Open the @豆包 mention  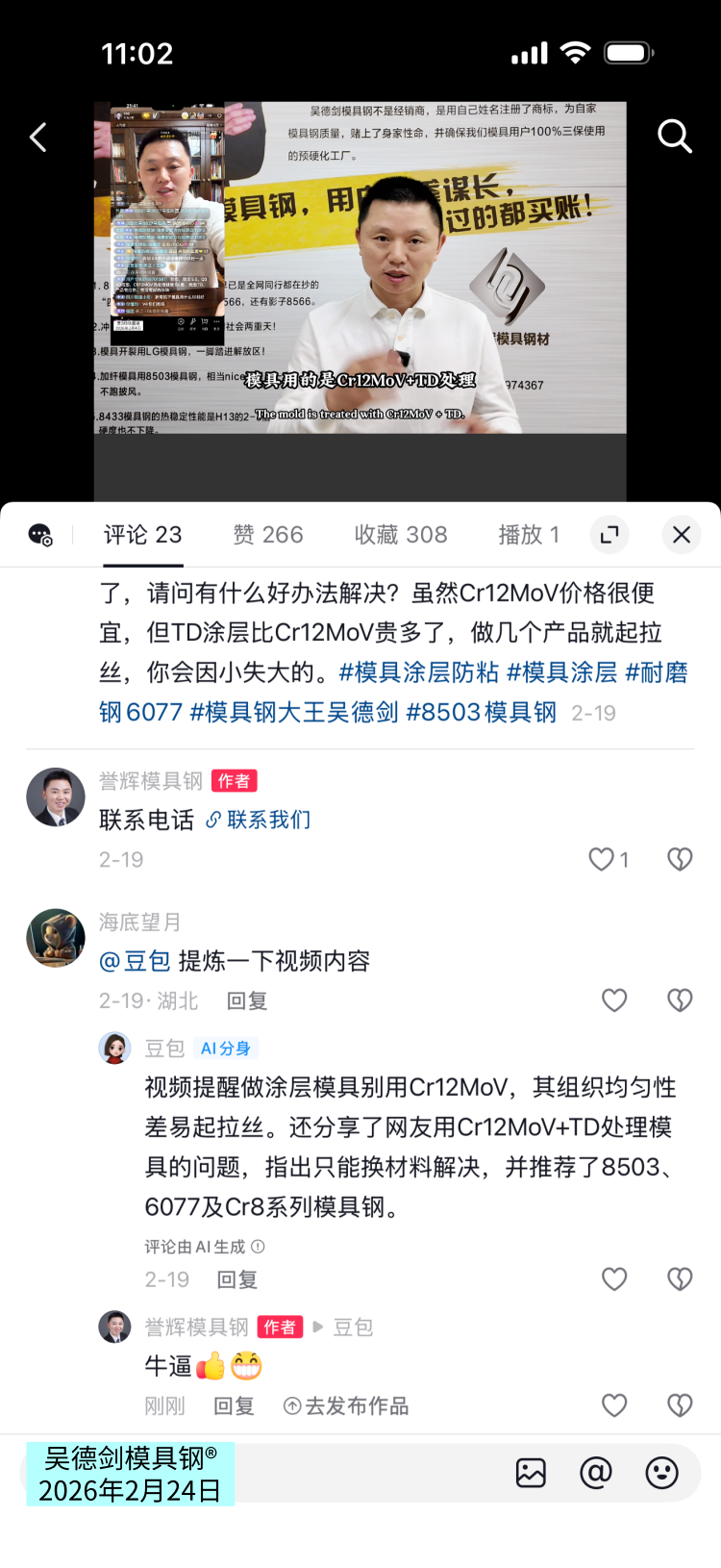click(x=135, y=961)
